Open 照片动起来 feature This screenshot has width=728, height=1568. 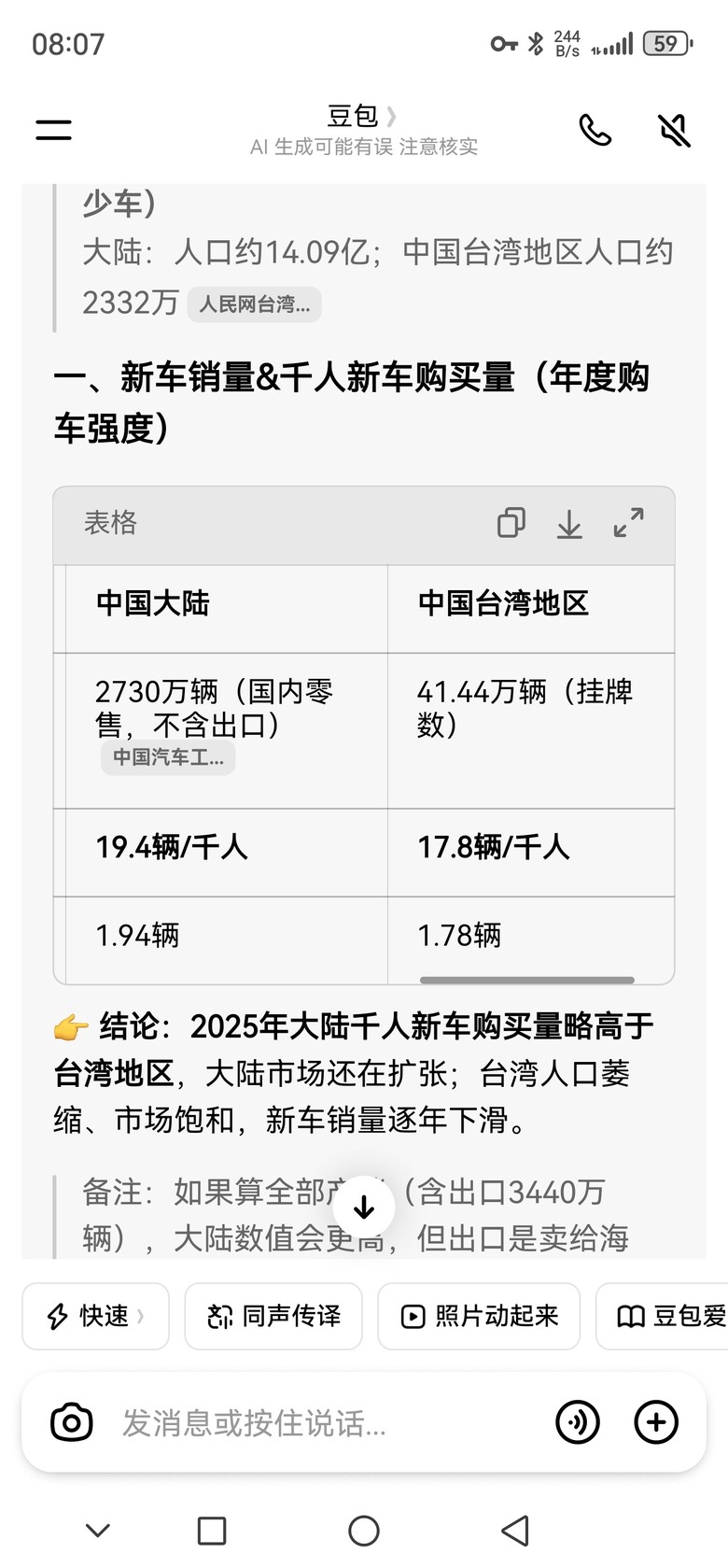coord(479,1316)
